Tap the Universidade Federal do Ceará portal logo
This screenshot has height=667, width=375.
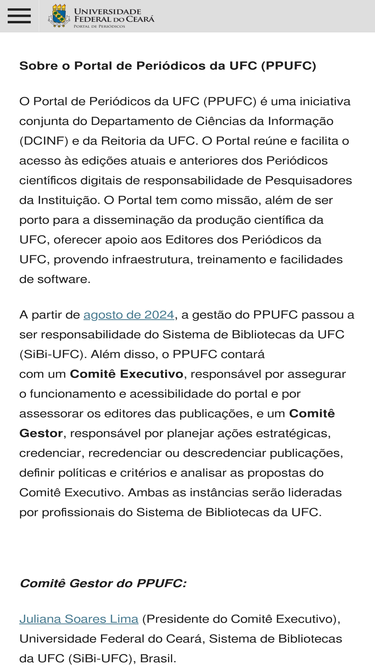click(x=101, y=16)
